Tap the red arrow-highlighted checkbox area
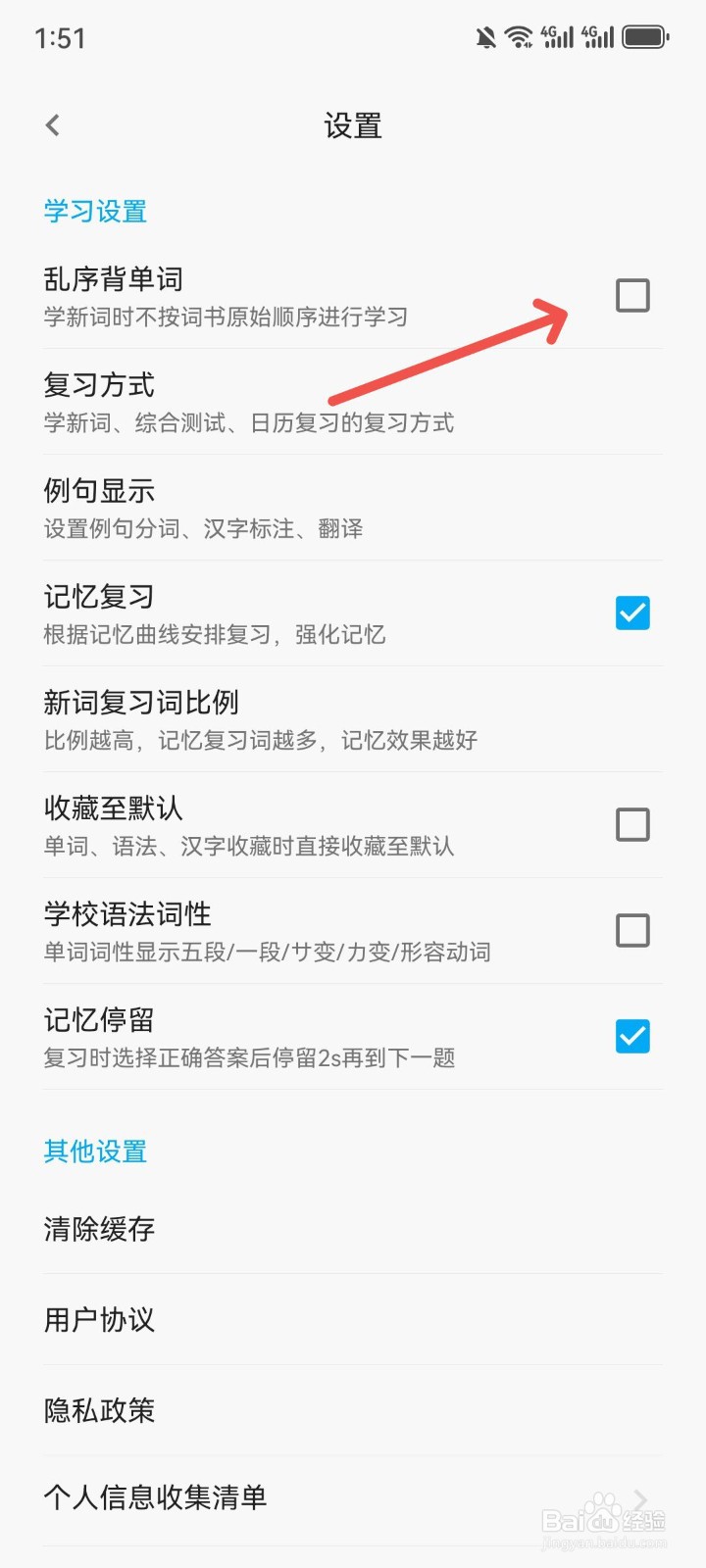Viewport: 706px width, 1568px height. pyautogui.click(x=632, y=295)
